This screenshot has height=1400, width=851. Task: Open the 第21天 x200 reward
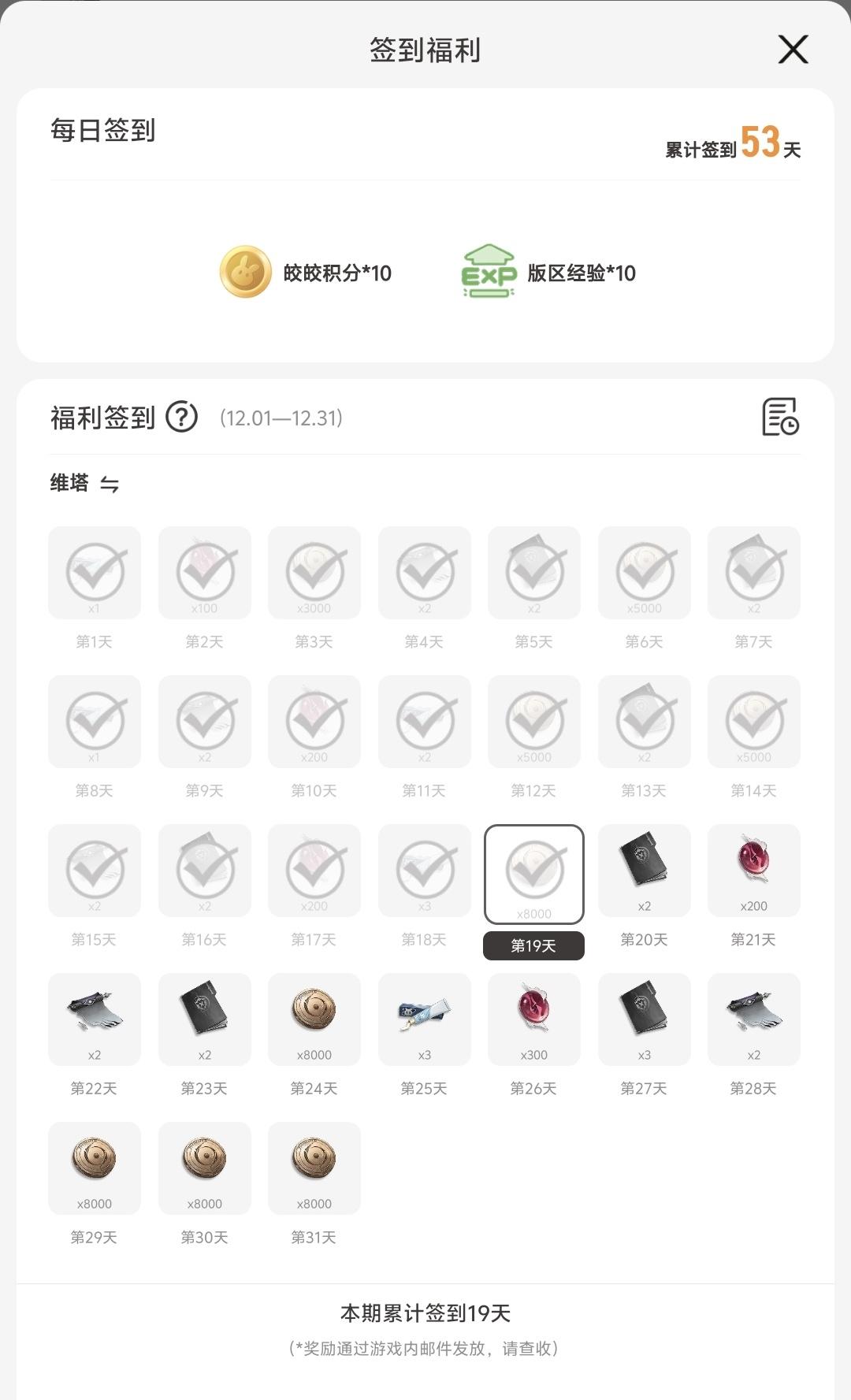(x=754, y=871)
